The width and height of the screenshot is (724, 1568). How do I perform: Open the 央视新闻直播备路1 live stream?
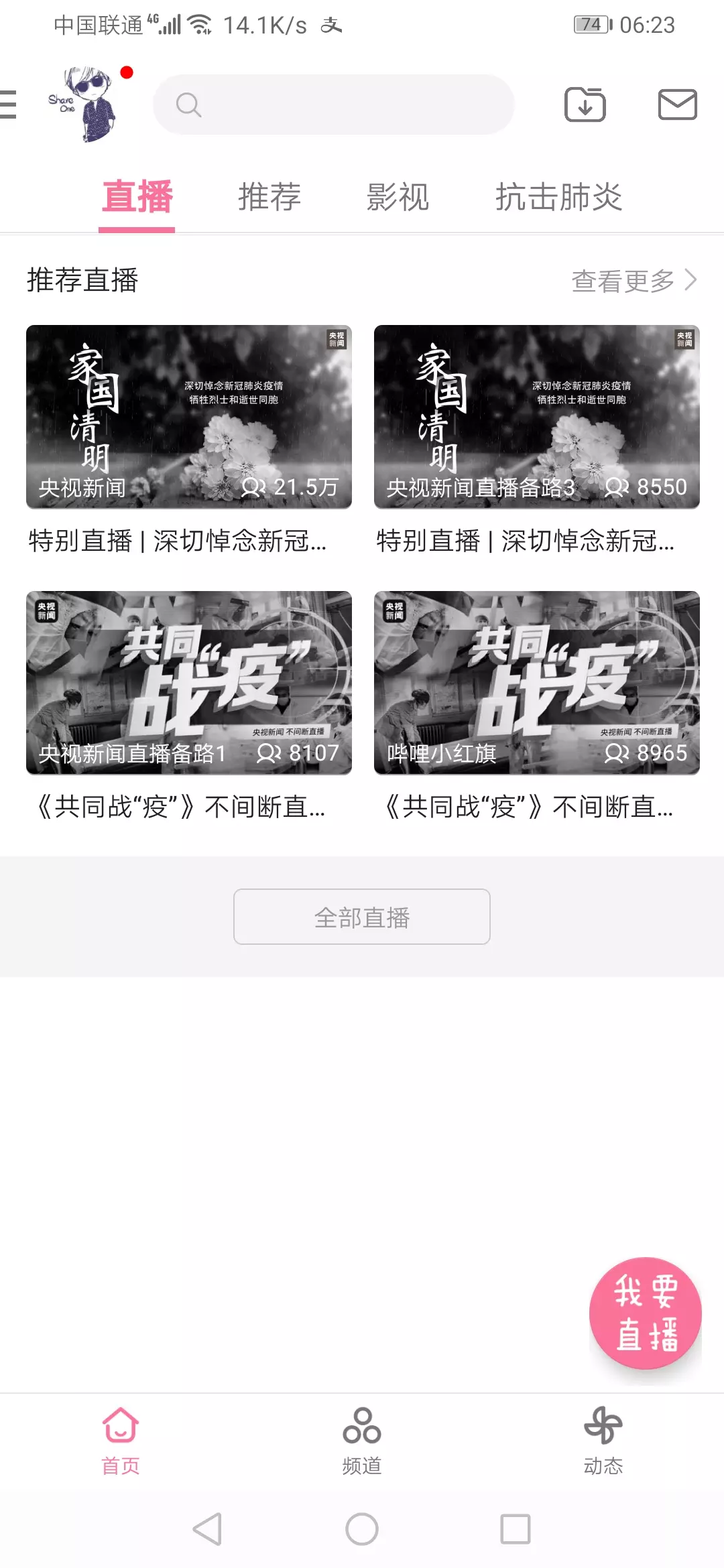(x=189, y=682)
